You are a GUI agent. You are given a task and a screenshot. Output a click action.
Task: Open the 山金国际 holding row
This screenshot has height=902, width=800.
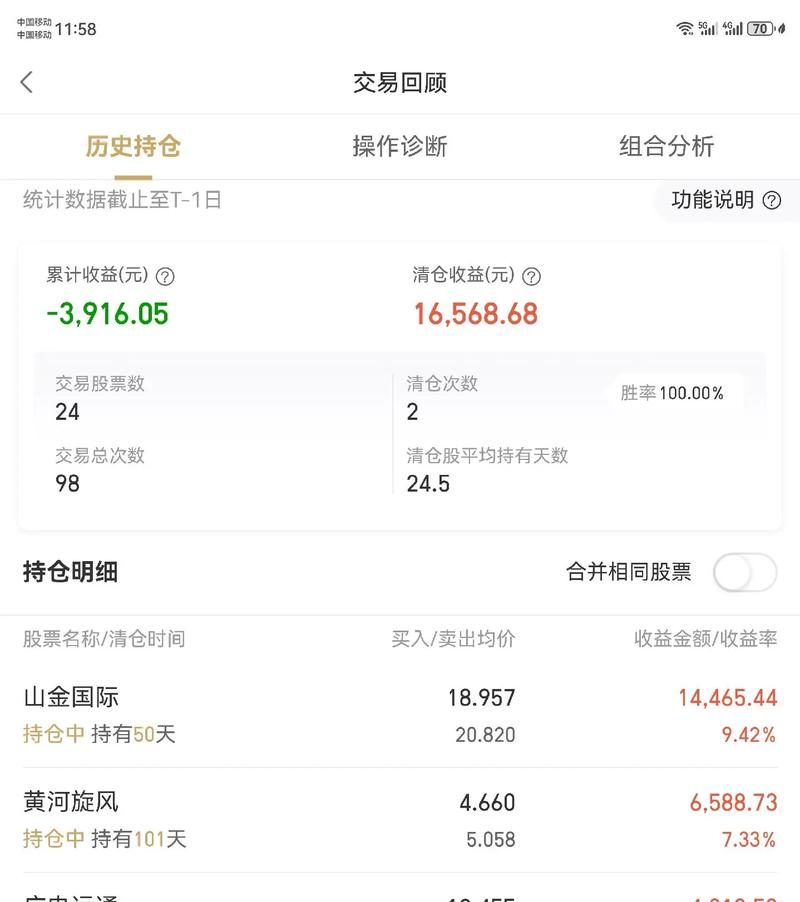(x=400, y=715)
